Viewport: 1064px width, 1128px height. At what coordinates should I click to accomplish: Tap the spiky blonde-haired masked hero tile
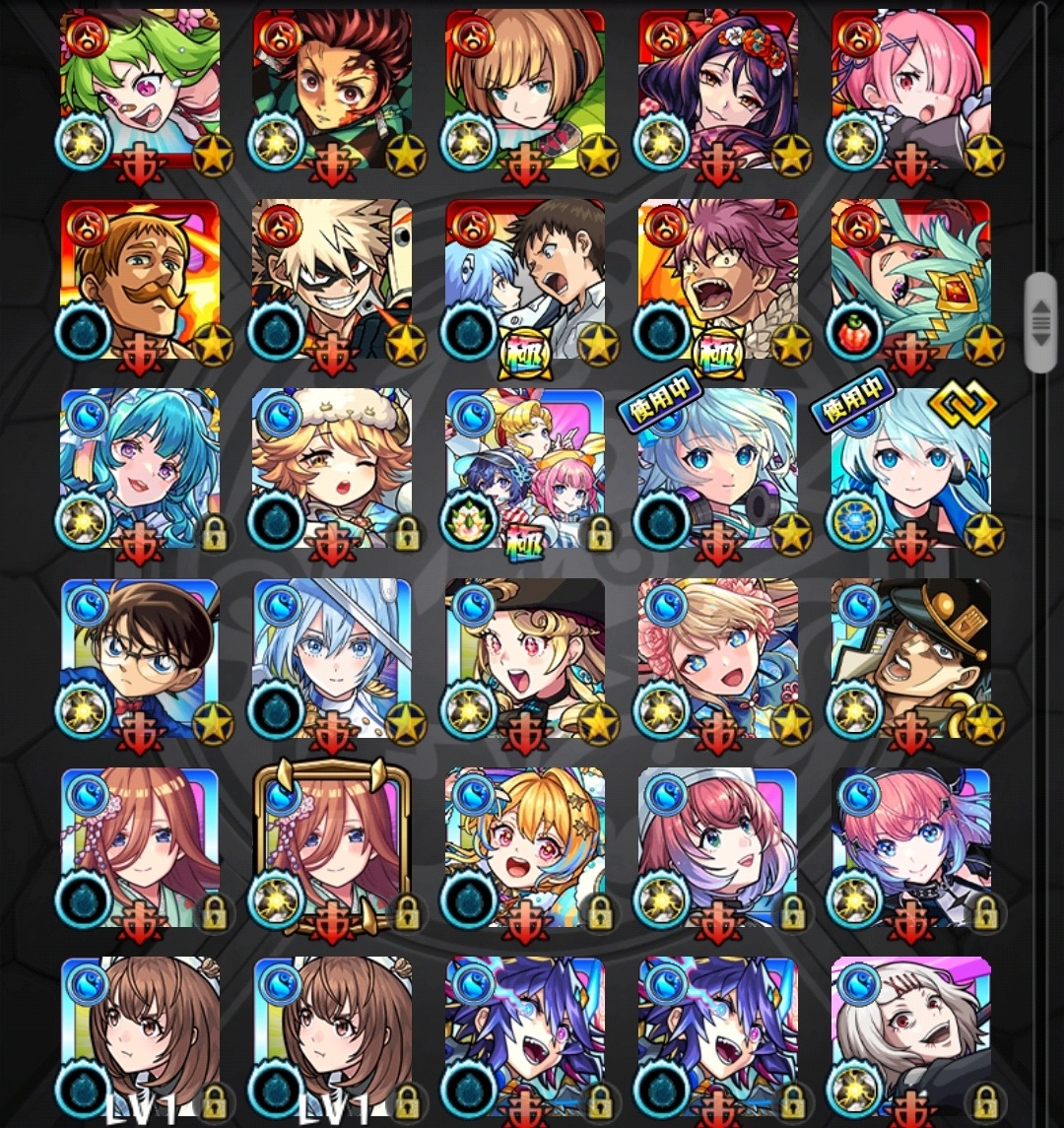(x=332, y=281)
